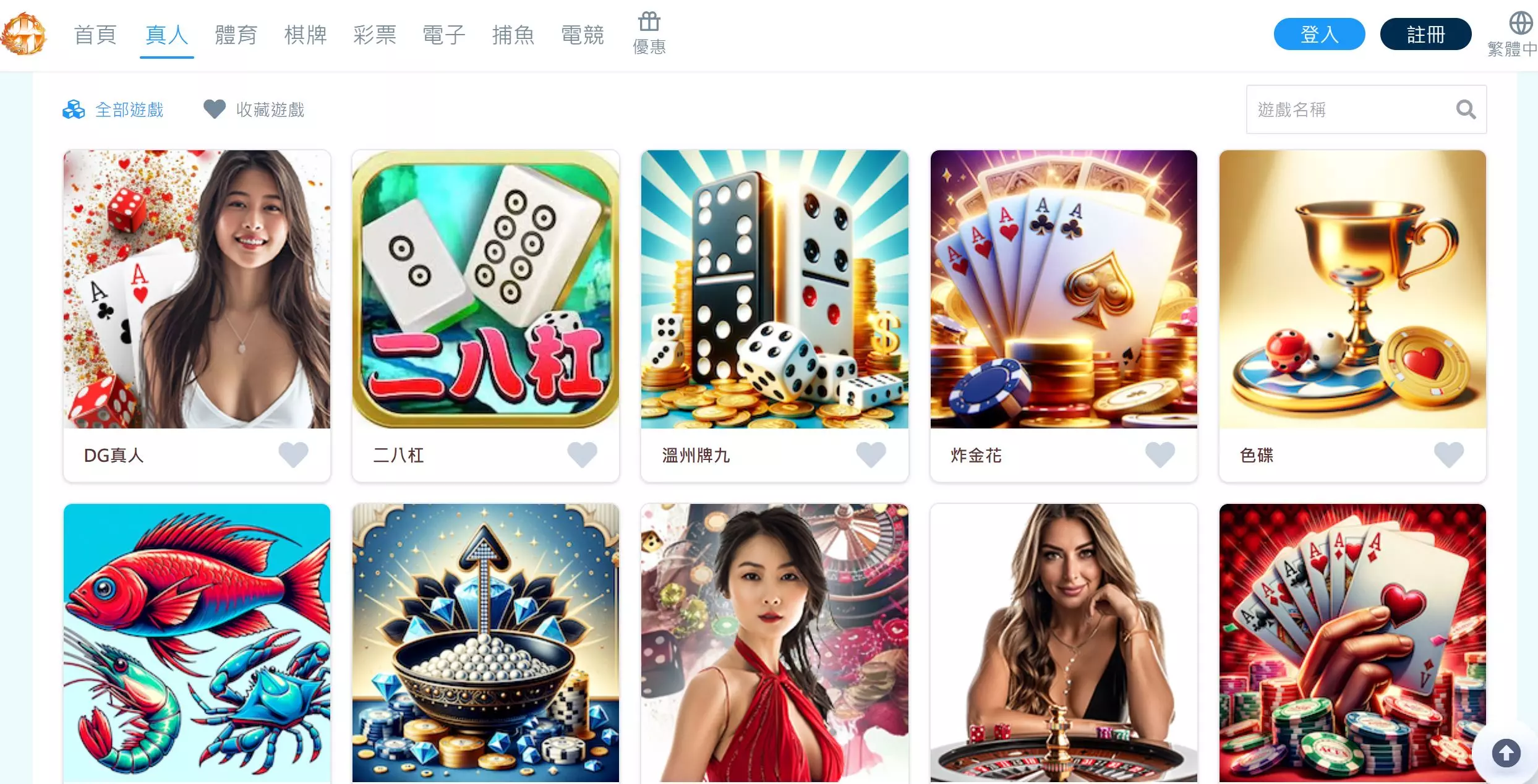Screen dimensions: 1538x784
Task: Switch to the 棋牌 tab
Action: (x=305, y=35)
